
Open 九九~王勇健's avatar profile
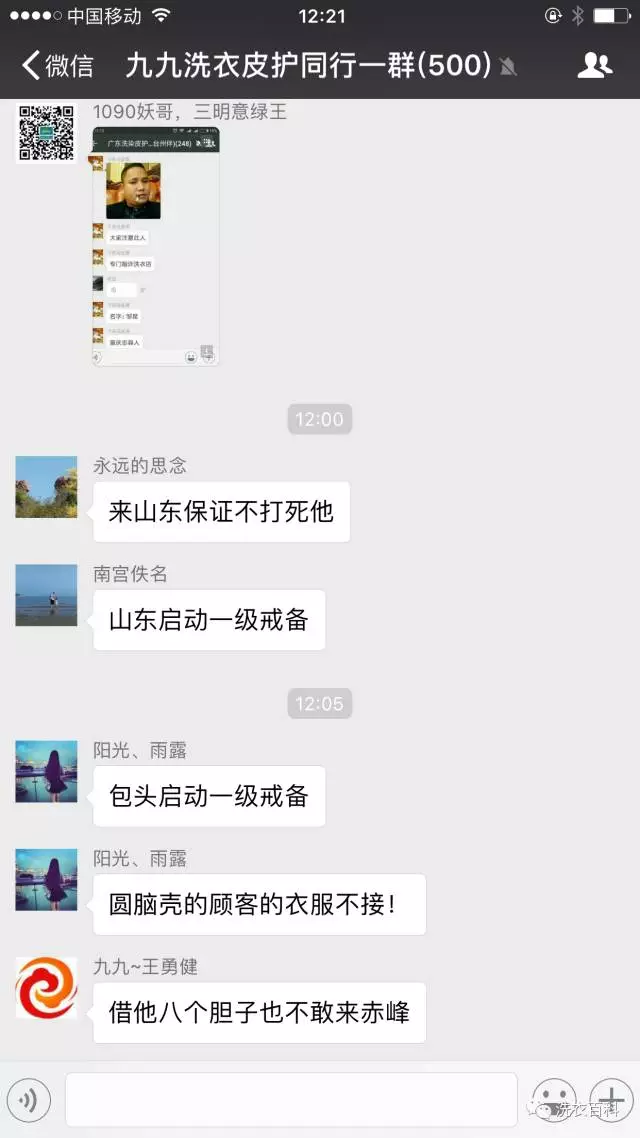point(46,988)
